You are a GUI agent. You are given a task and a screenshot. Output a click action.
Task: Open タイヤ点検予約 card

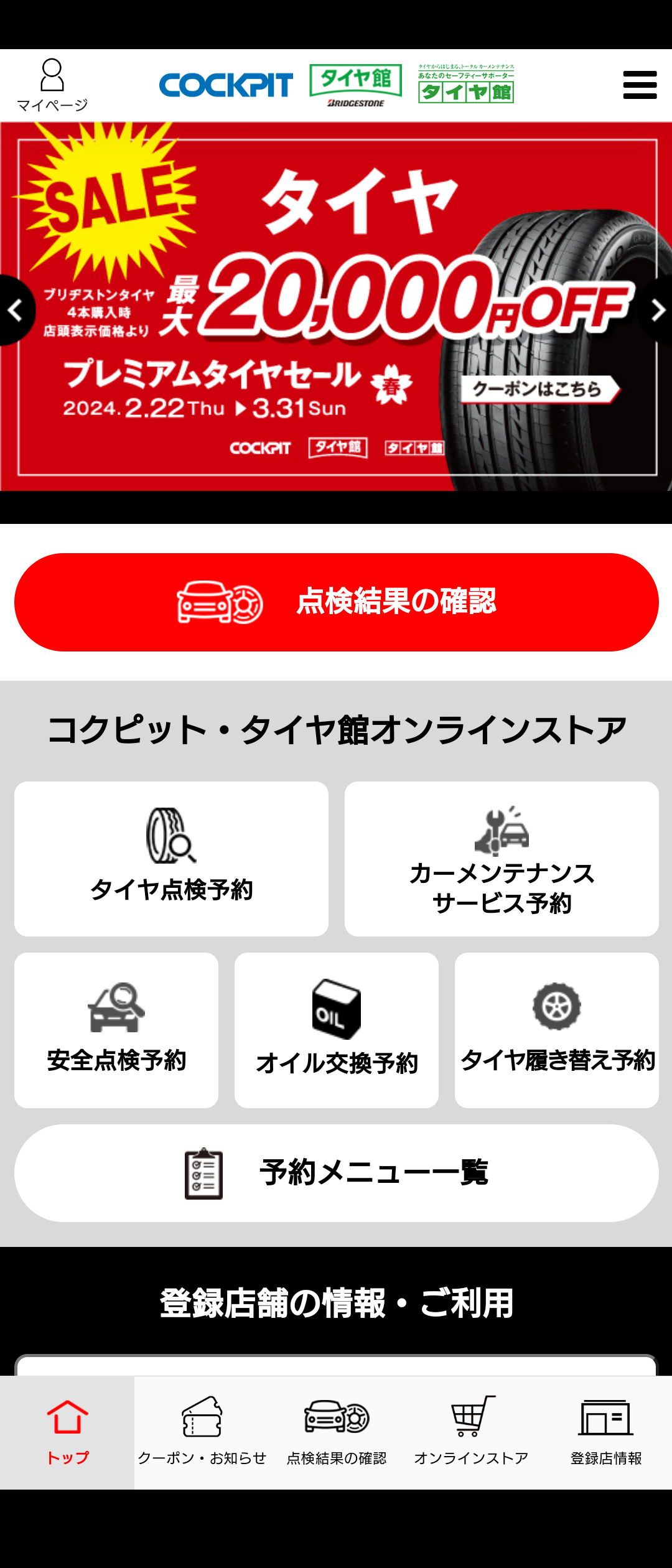(x=171, y=859)
